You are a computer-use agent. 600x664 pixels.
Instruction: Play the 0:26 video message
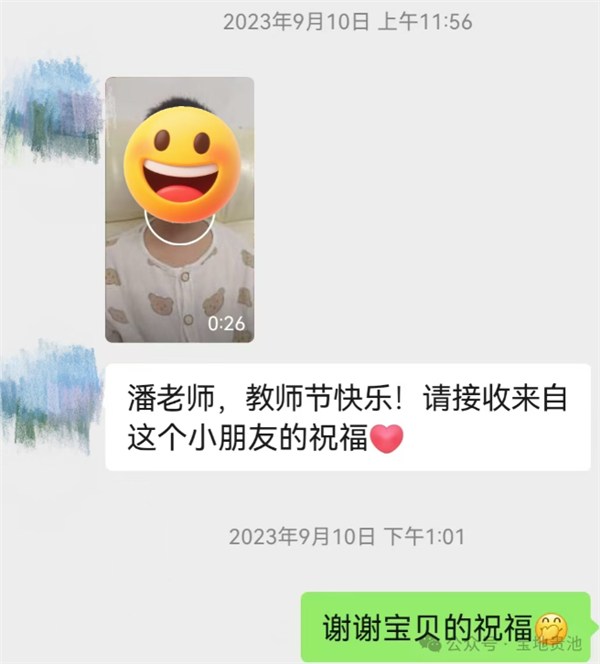tap(179, 210)
